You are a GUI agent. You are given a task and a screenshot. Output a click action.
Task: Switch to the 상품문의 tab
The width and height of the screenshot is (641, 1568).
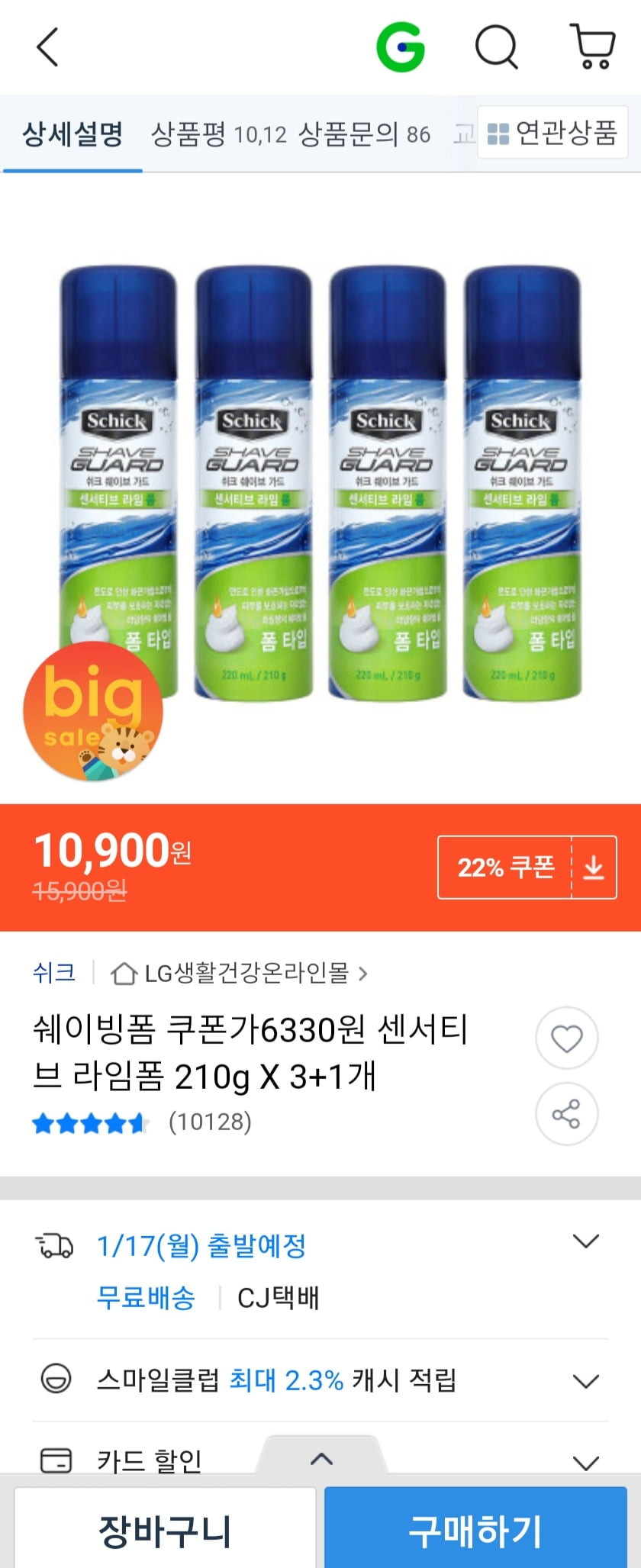[x=364, y=135]
